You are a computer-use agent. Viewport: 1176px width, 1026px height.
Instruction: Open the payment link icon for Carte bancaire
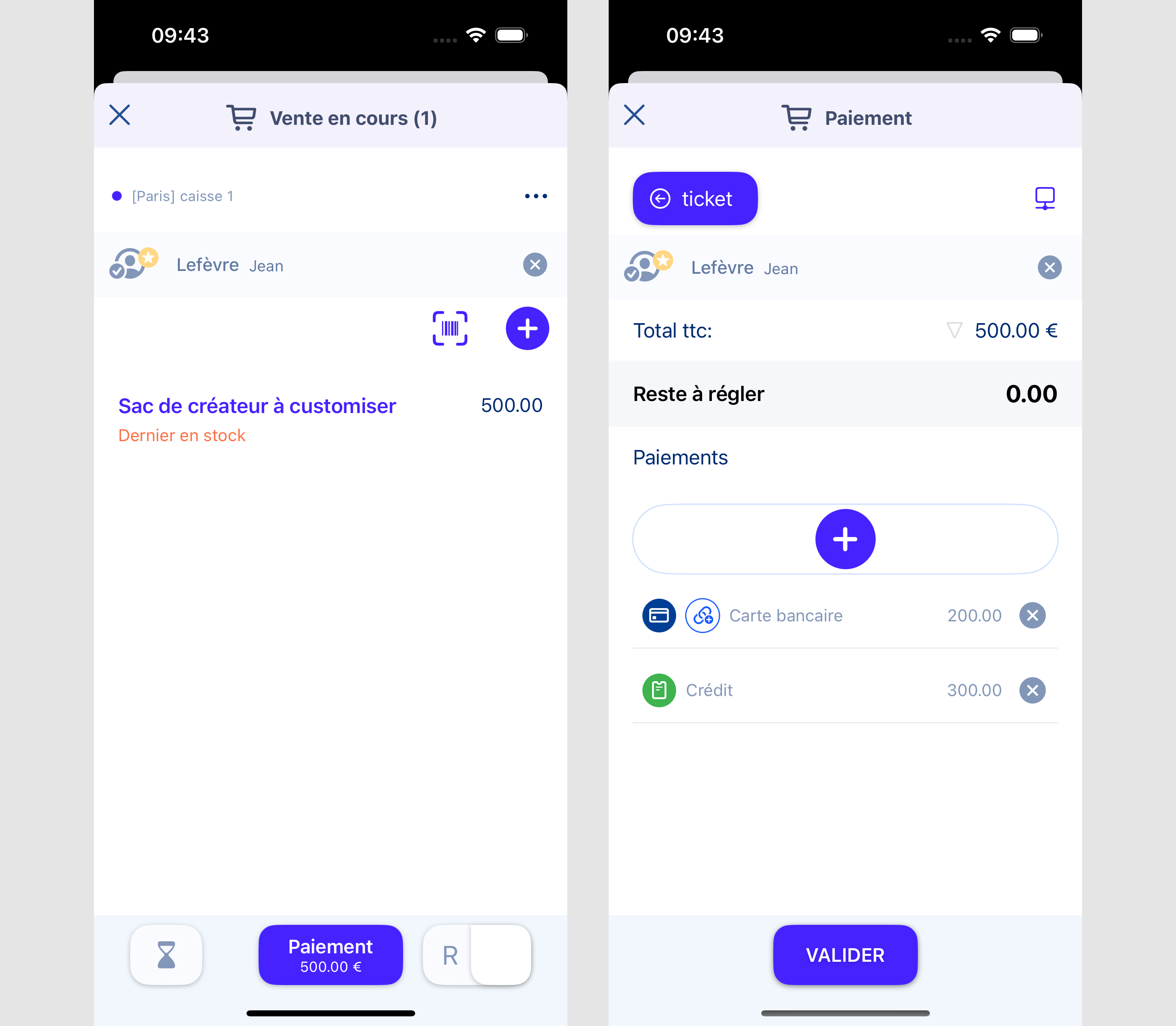(703, 615)
